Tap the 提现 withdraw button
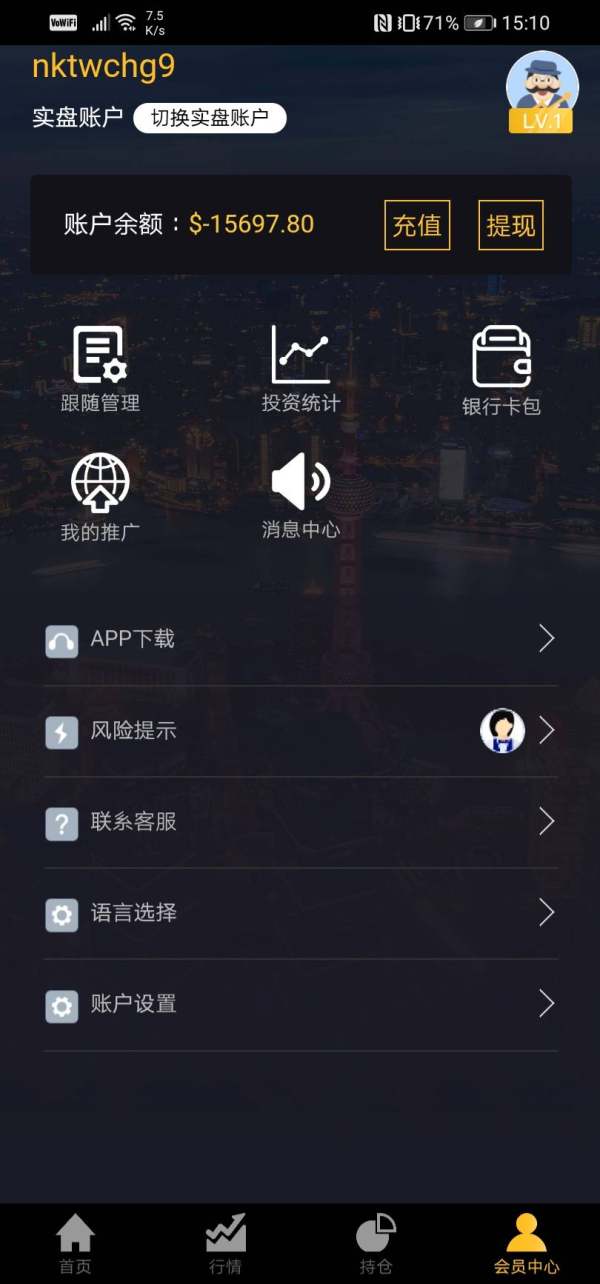The width and height of the screenshot is (600, 1284). (x=511, y=225)
